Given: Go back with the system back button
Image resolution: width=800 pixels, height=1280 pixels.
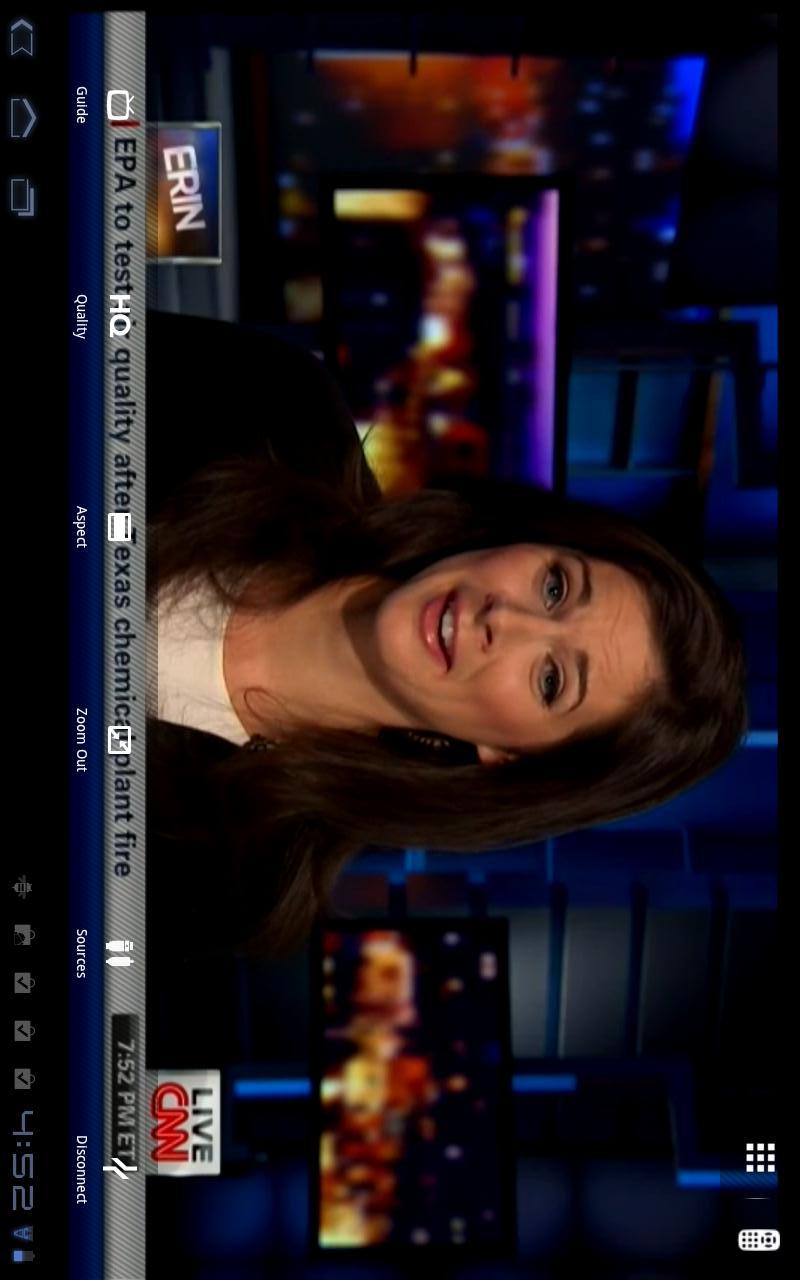Looking at the screenshot, I should click(22, 39).
